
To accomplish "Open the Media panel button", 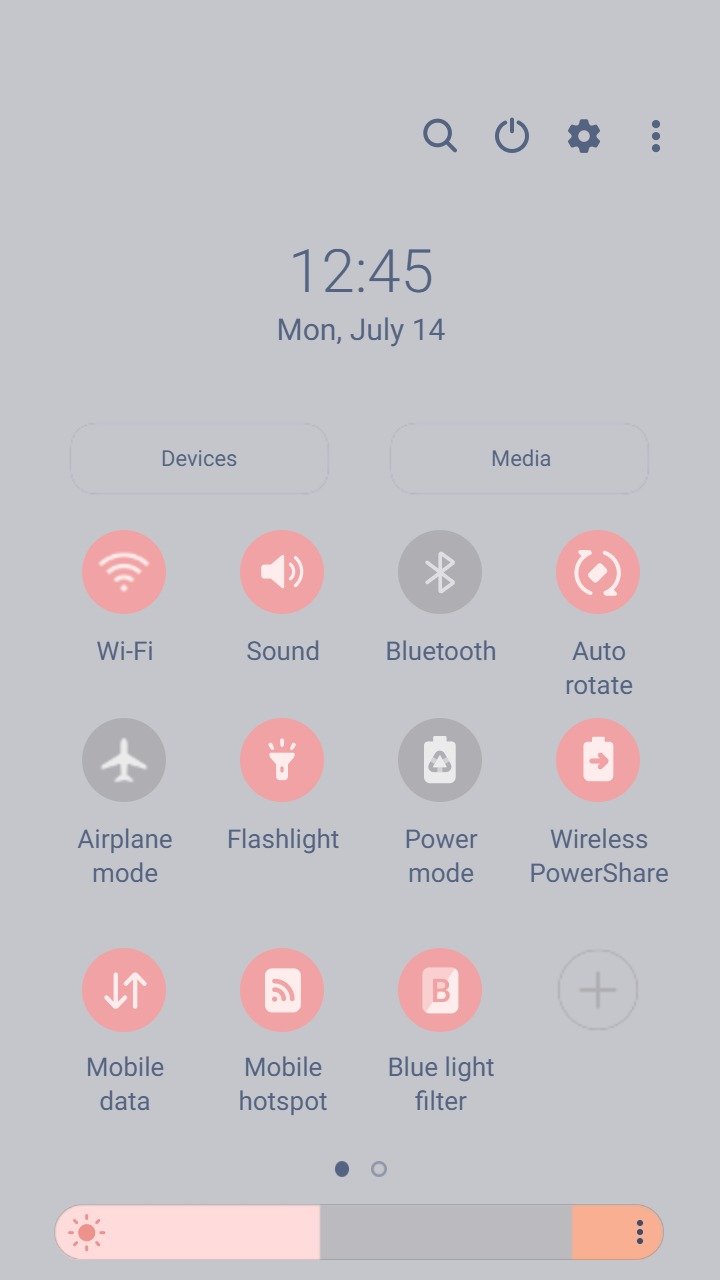I will click(520, 458).
